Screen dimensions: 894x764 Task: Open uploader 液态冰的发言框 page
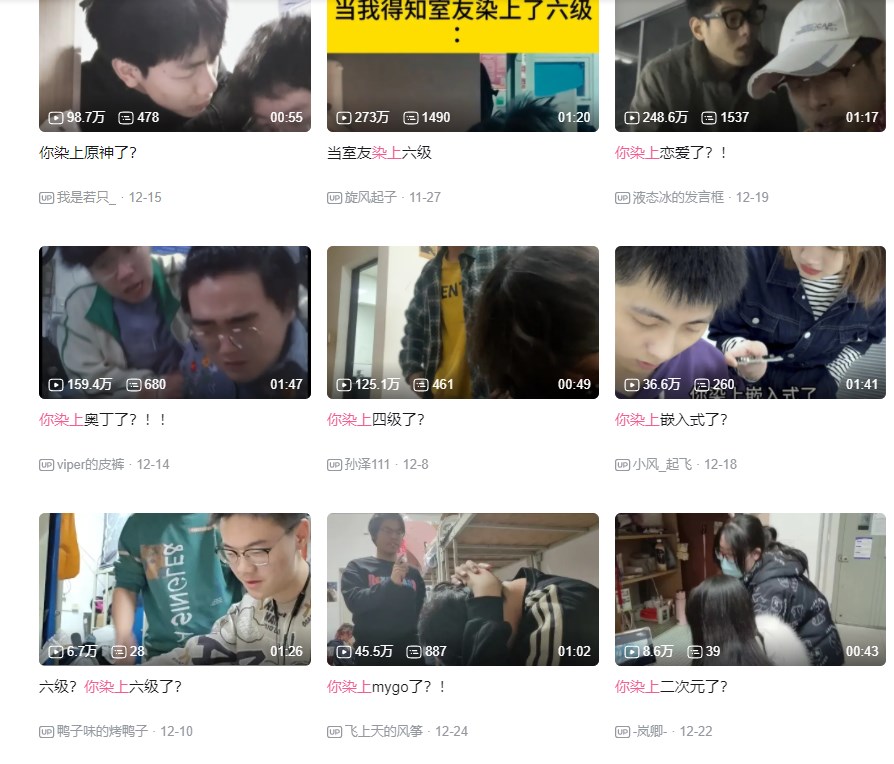tap(677, 198)
